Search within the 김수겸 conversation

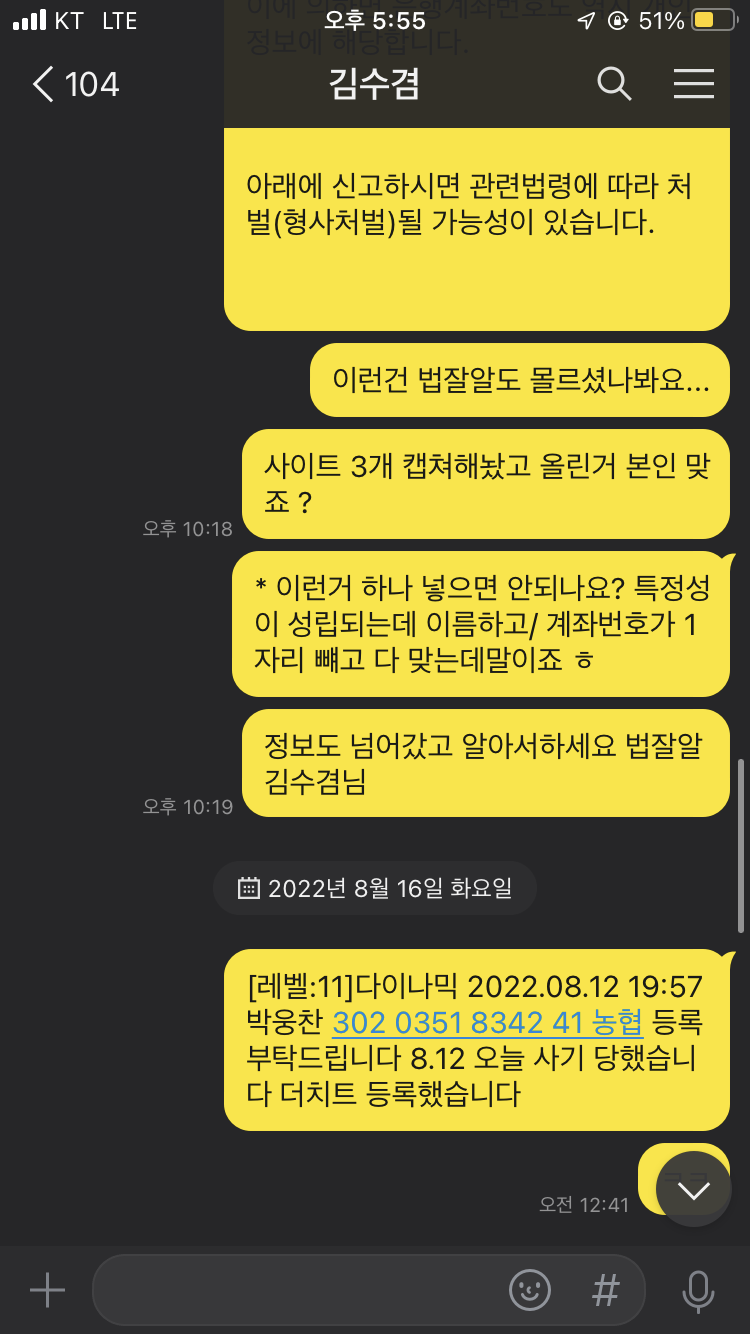coord(614,85)
